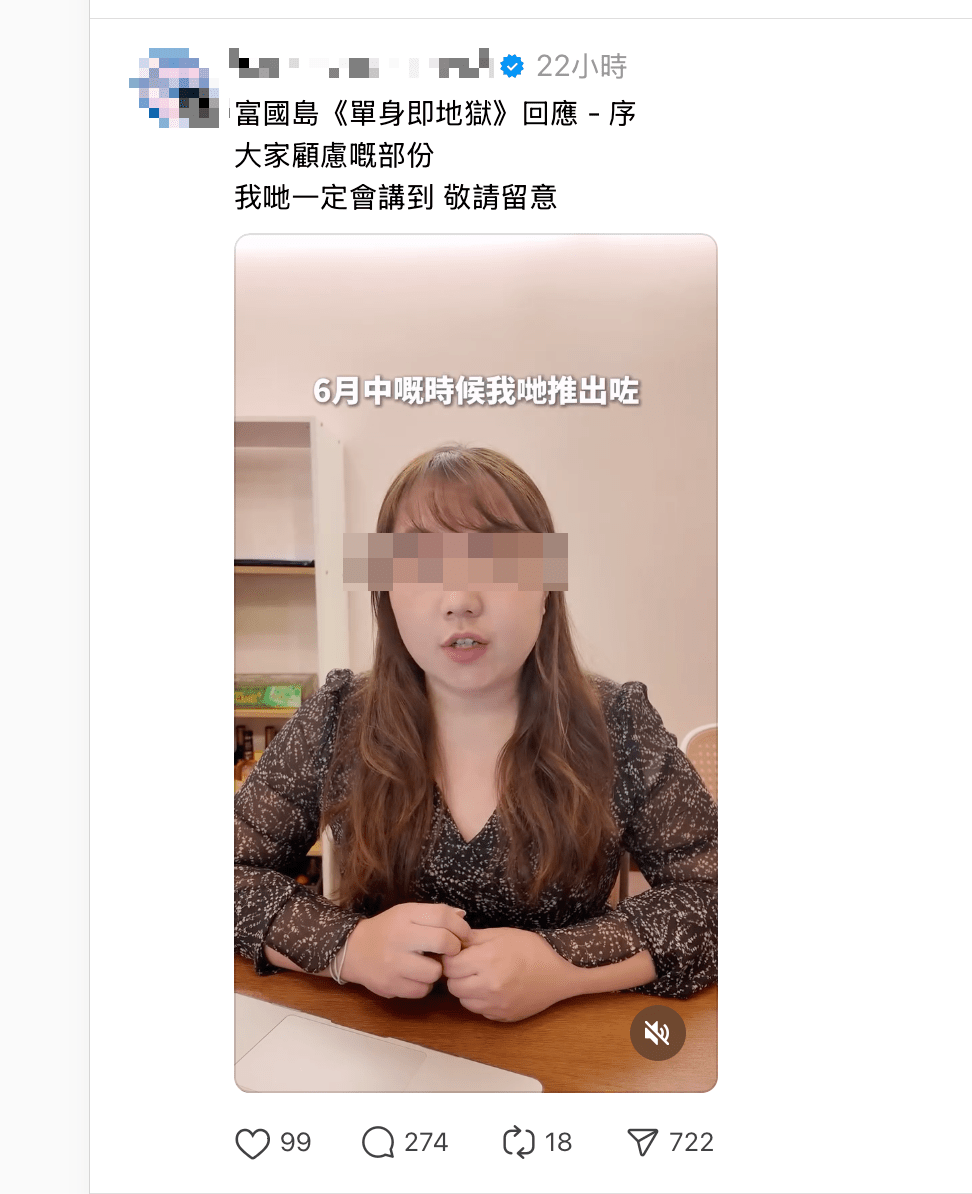Open the comments with 274 replies

(379, 1143)
